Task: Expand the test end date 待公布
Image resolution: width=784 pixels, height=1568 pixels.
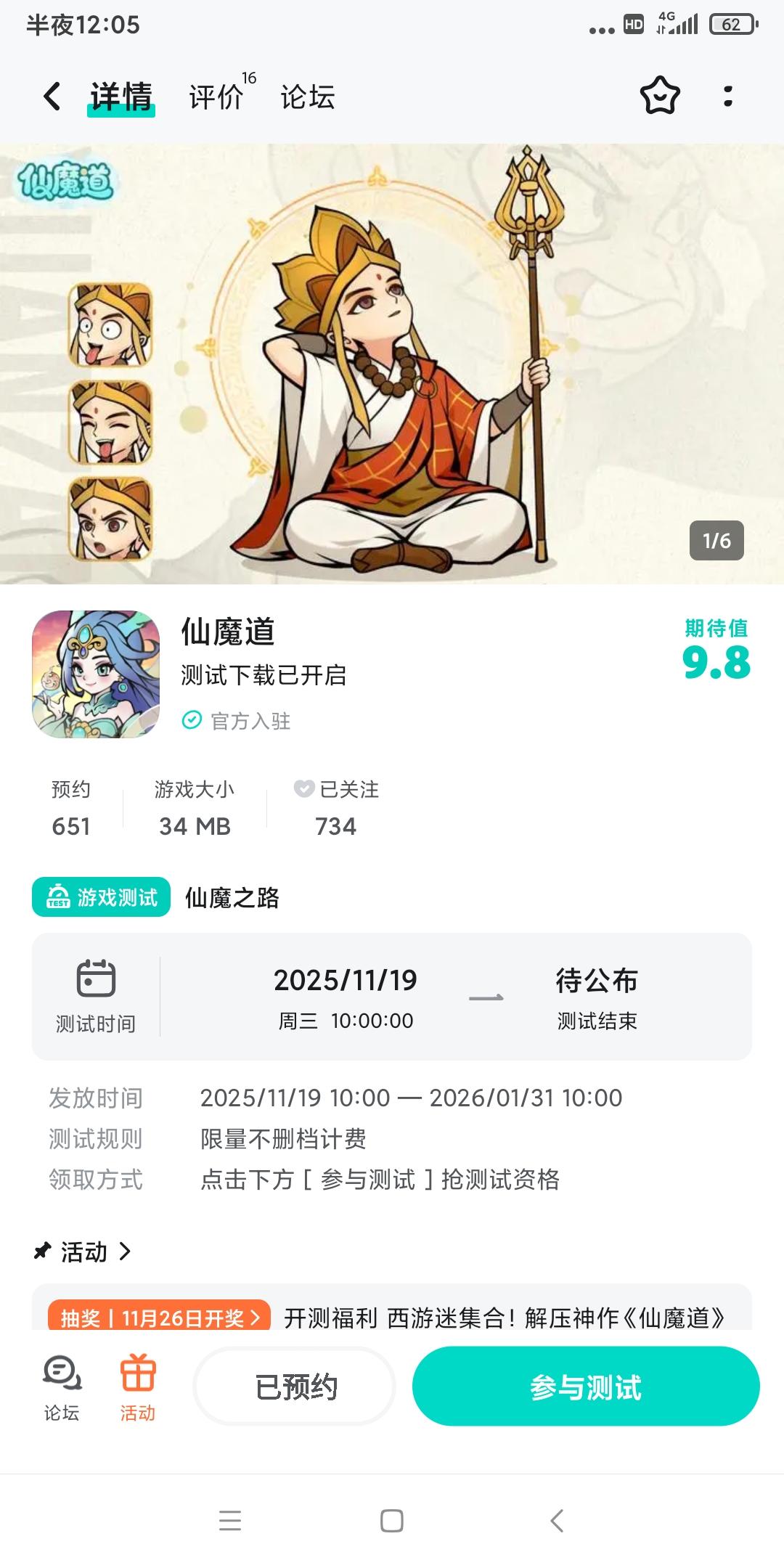Action: pos(597,980)
